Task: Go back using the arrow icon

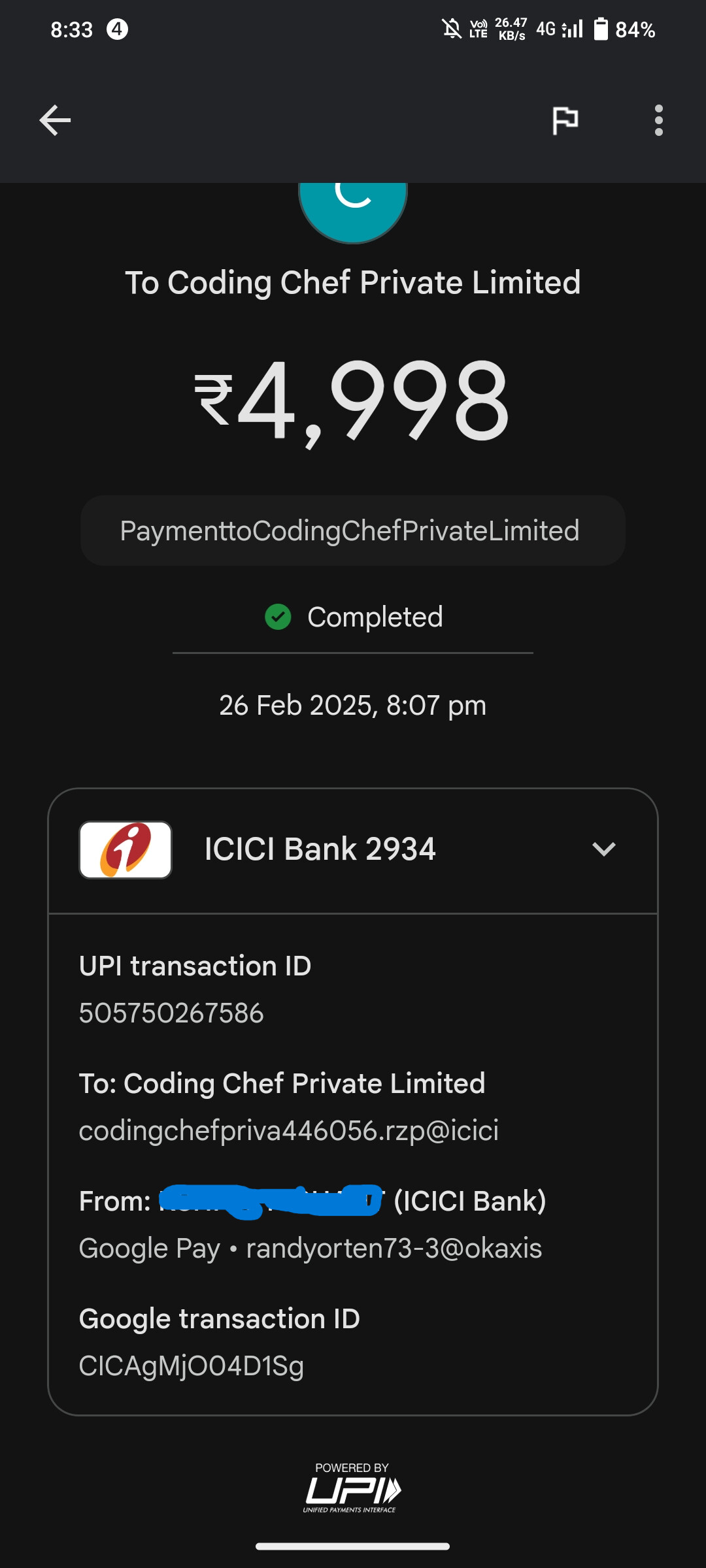Action: pyautogui.click(x=55, y=120)
